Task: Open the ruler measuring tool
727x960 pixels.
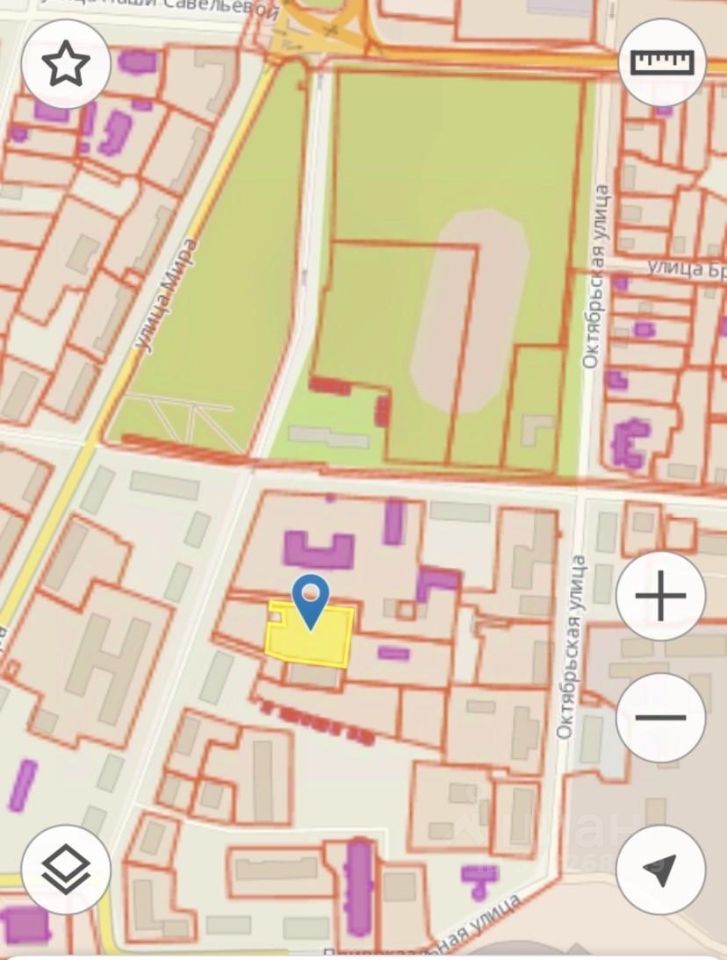Action: click(661, 62)
